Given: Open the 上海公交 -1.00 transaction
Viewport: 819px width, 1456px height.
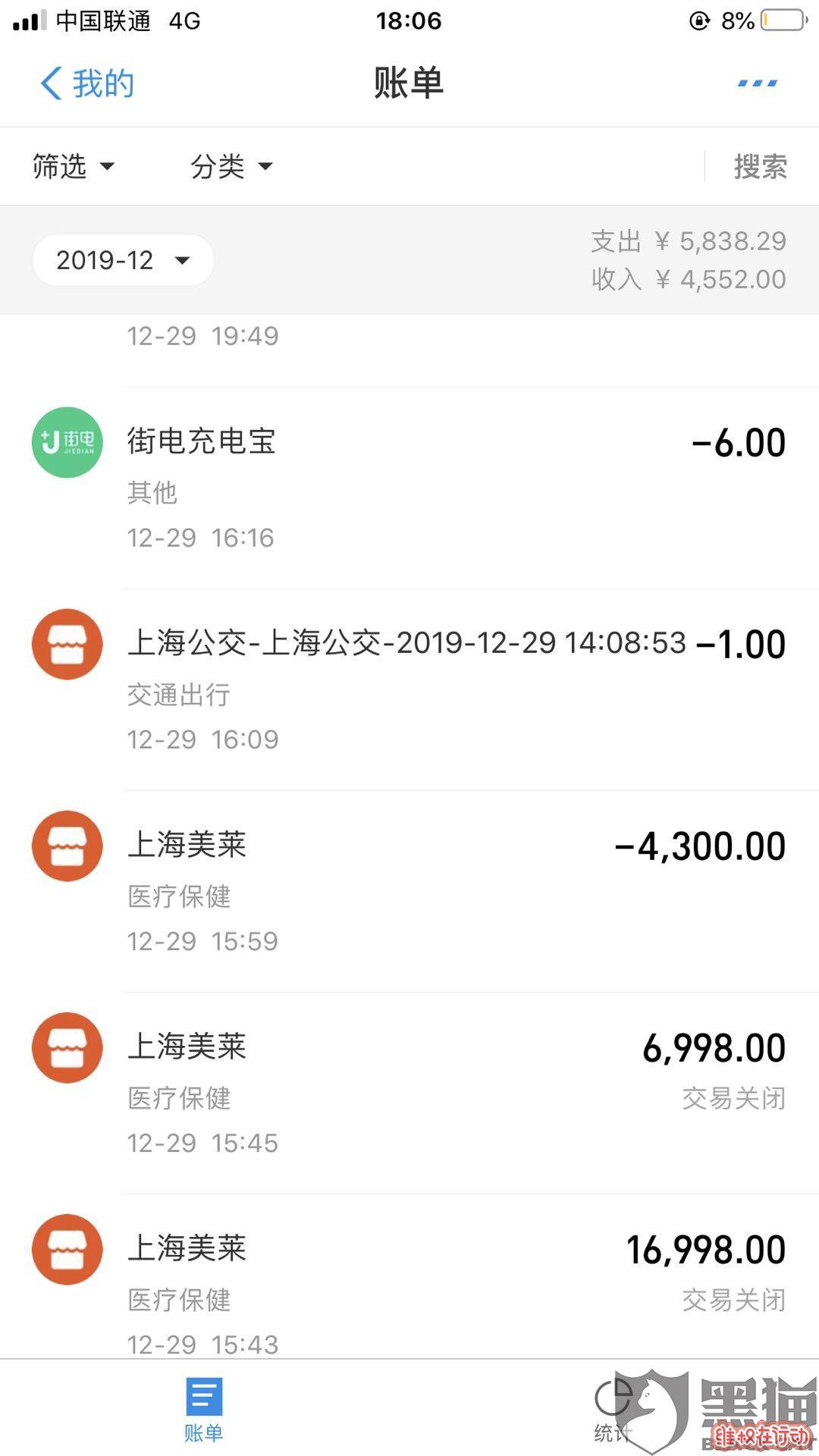Looking at the screenshot, I should point(409,689).
